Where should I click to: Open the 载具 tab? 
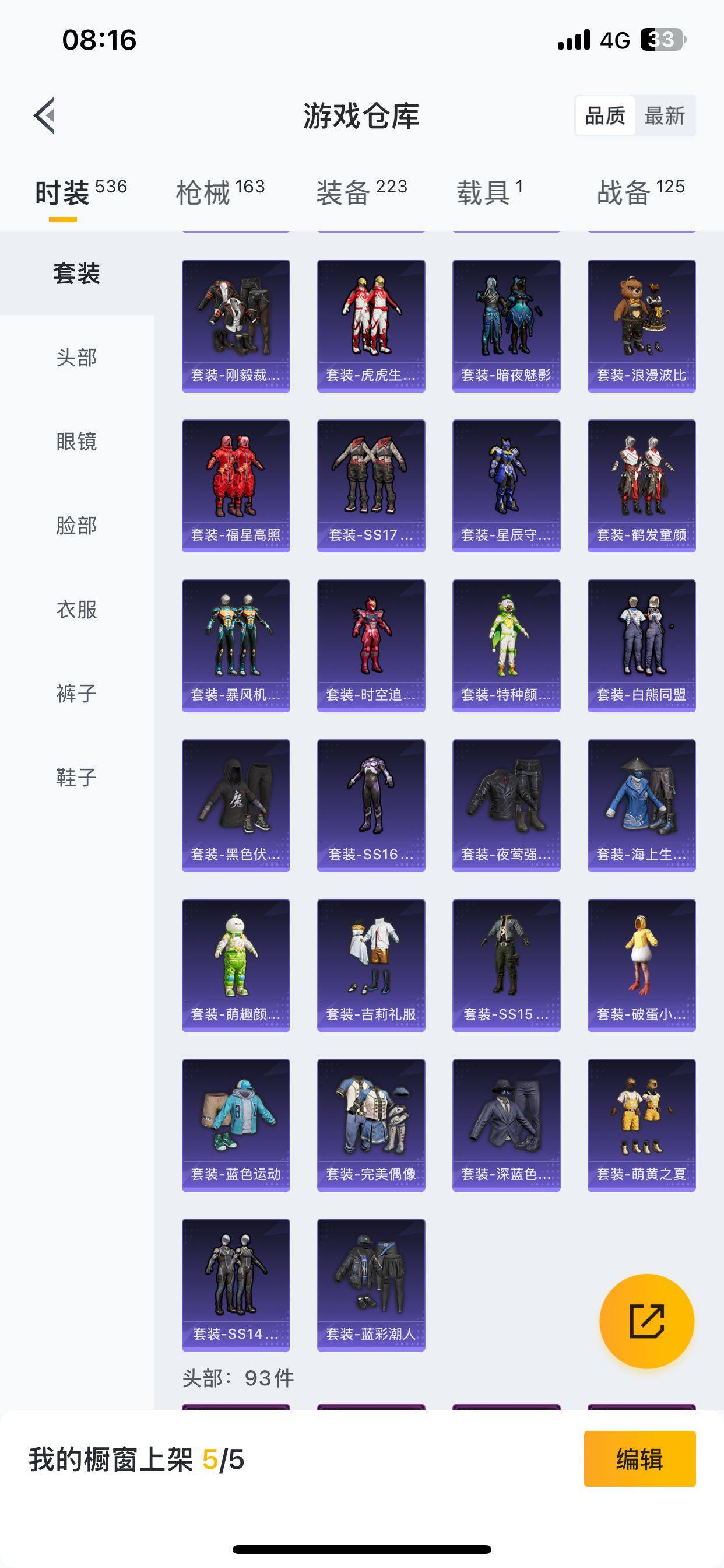[489, 192]
